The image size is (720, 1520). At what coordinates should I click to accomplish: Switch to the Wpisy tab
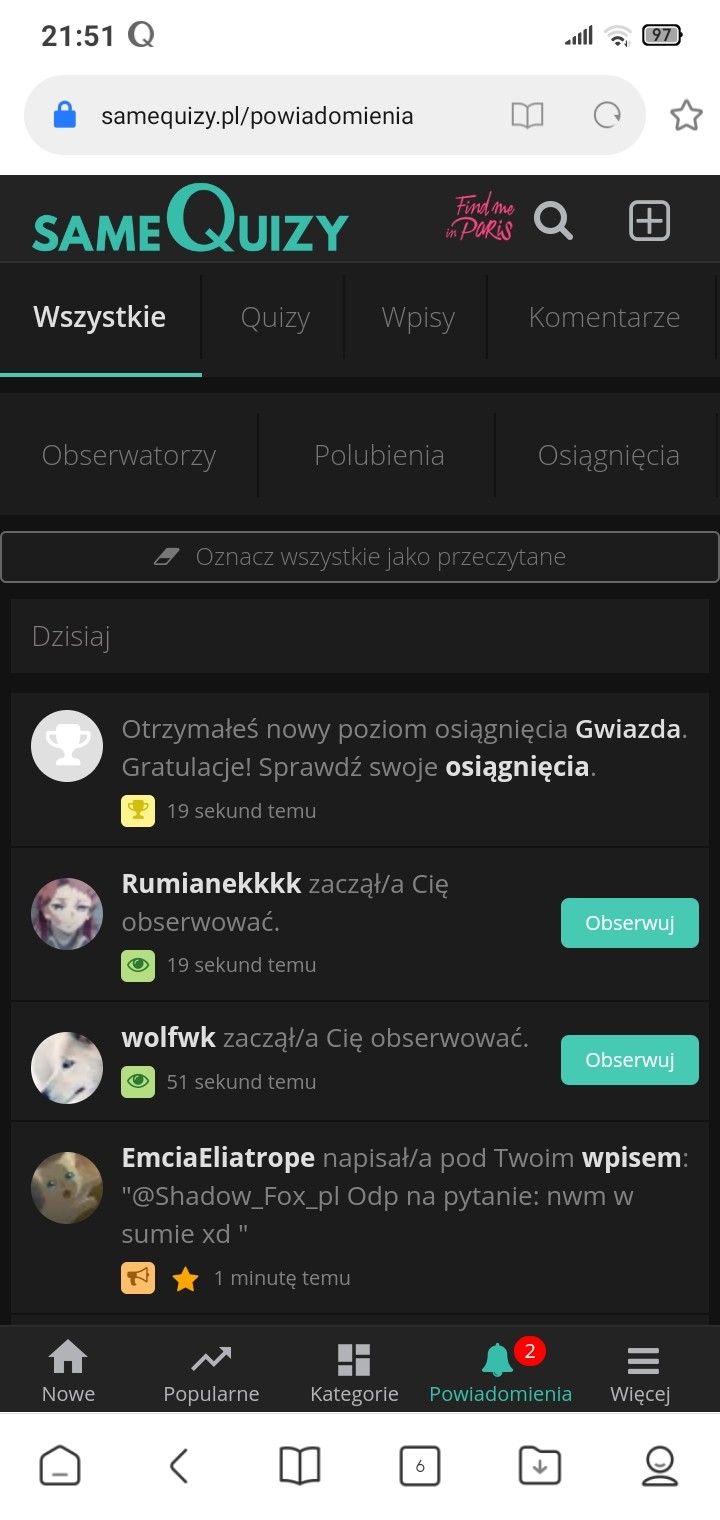(418, 318)
